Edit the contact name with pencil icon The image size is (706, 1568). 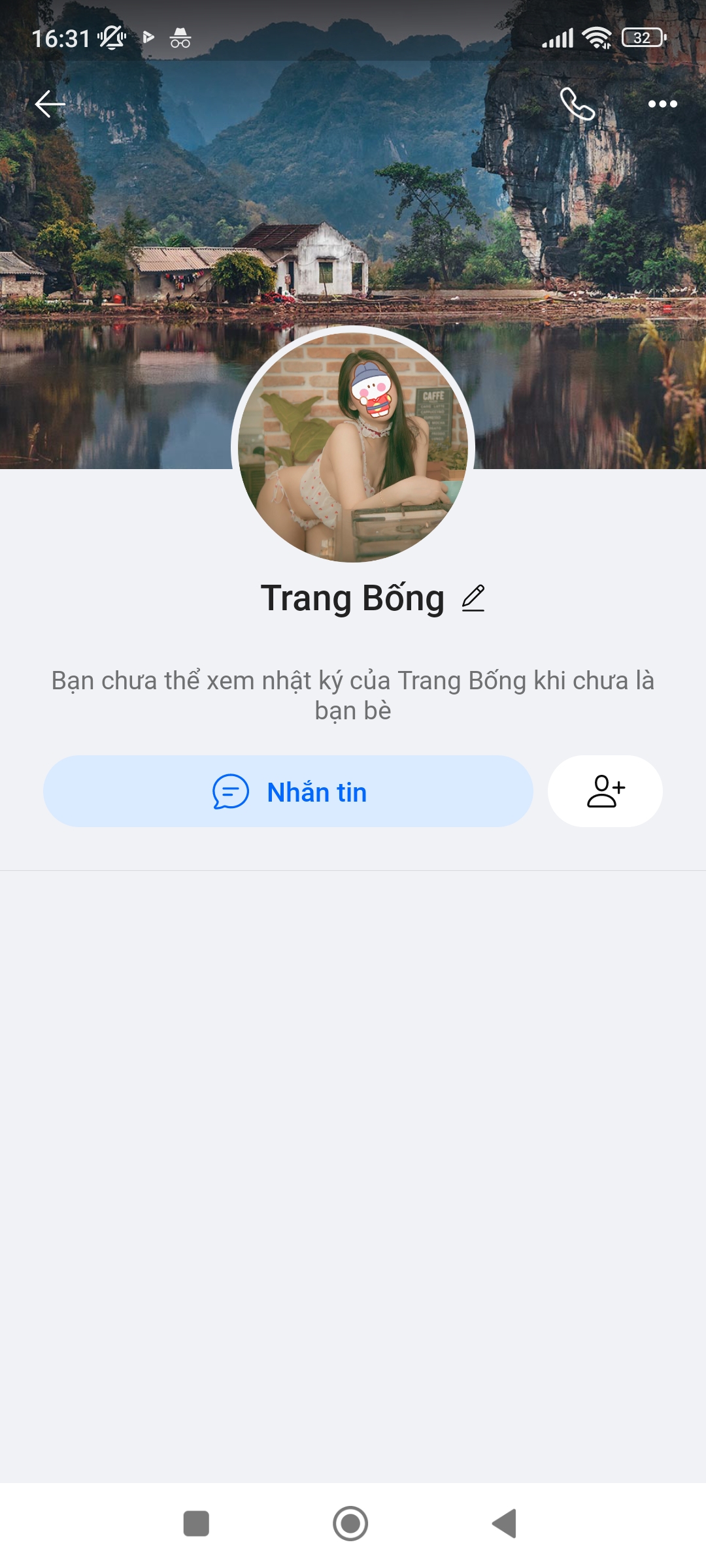[473, 598]
